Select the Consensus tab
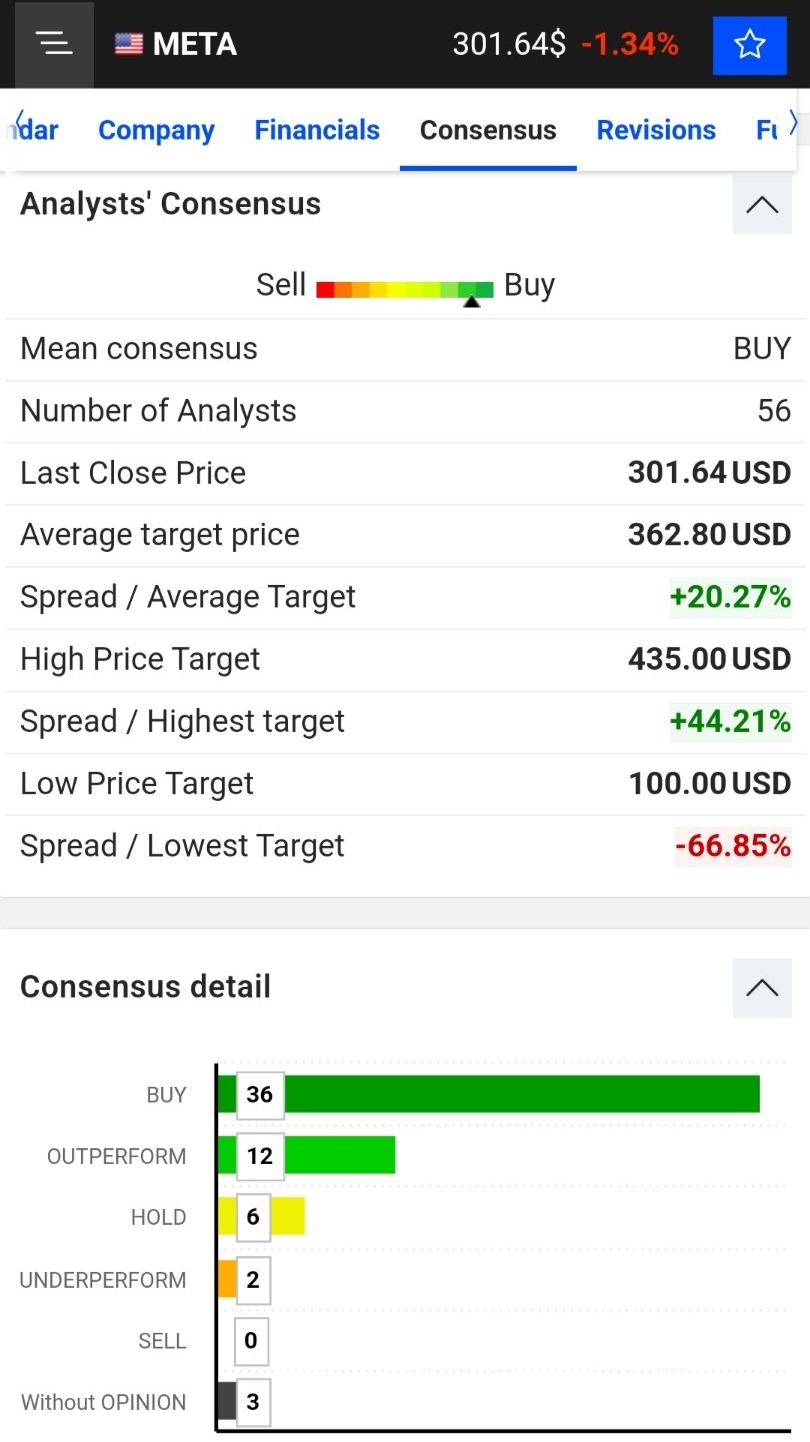 pos(488,130)
